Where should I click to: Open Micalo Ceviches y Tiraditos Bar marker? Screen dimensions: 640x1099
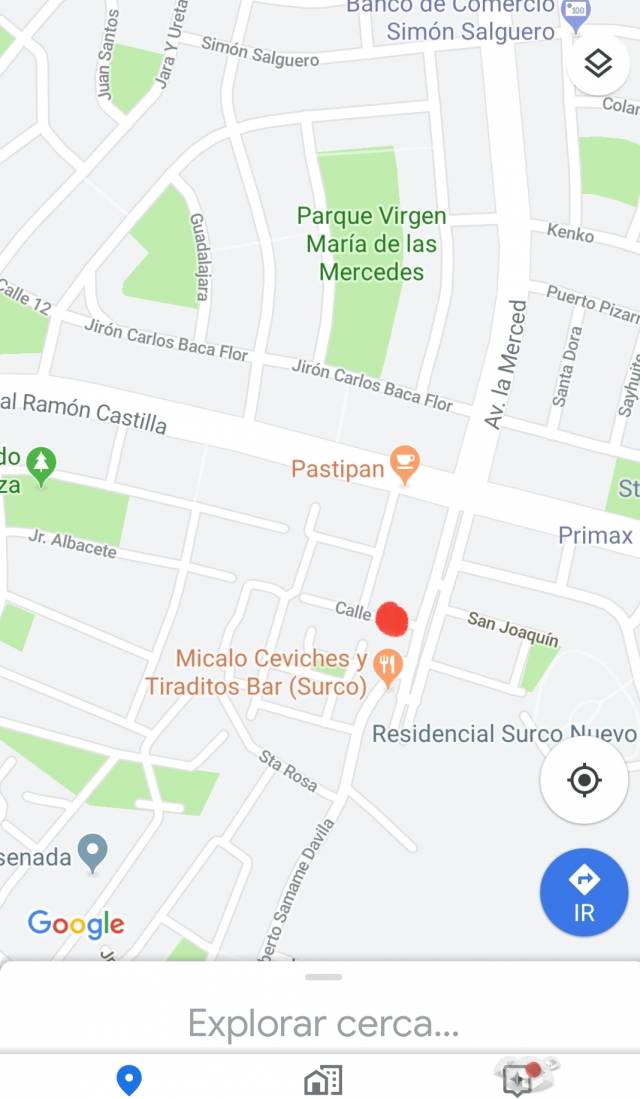click(x=387, y=664)
